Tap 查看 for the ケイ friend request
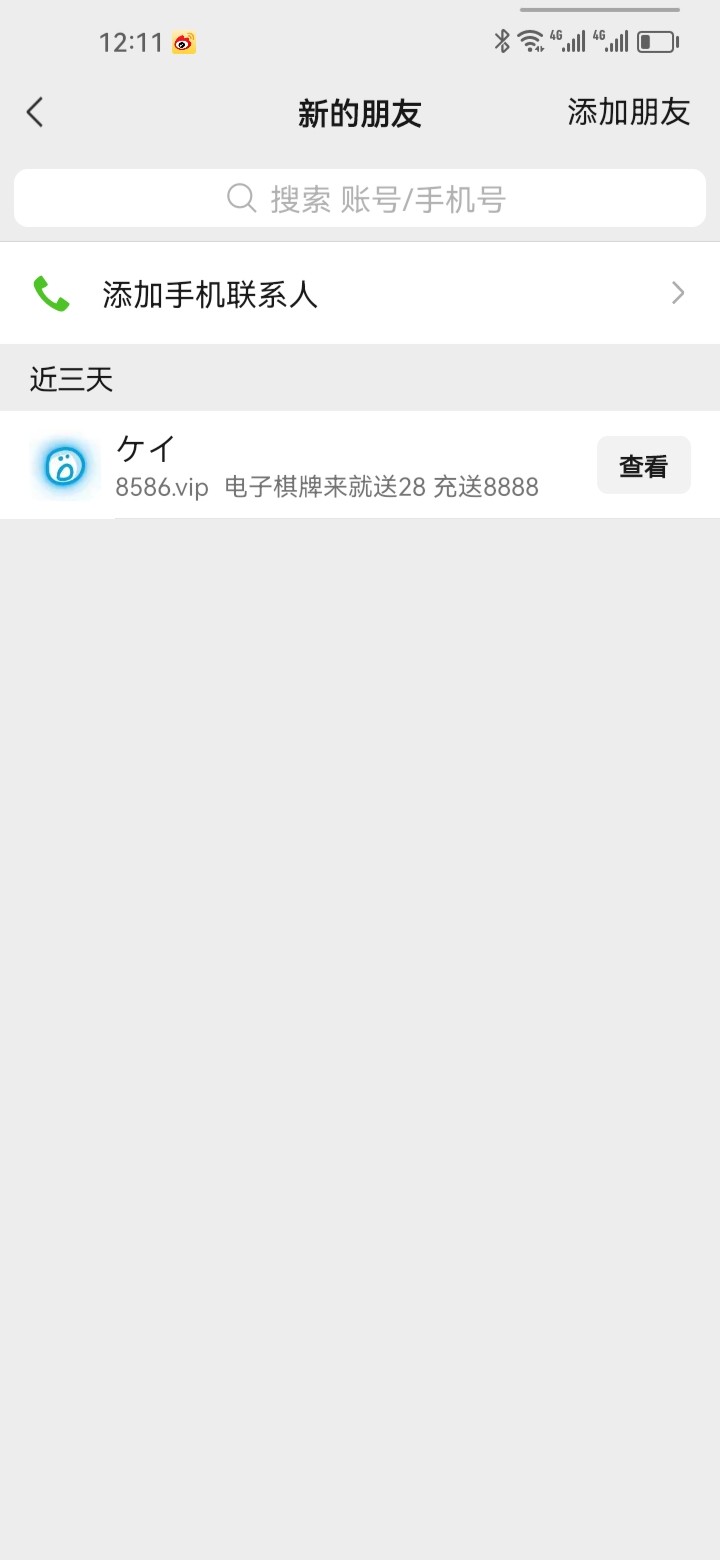The image size is (720, 1560). (643, 466)
